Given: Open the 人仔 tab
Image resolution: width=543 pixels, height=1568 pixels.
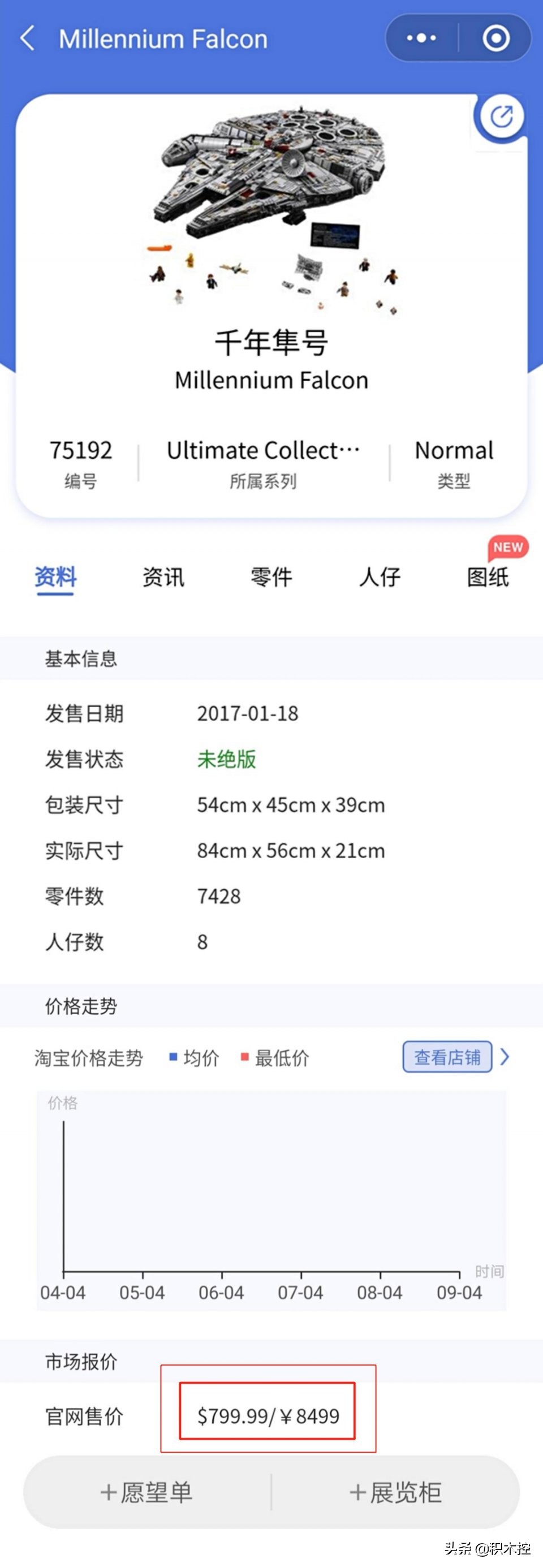Looking at the screenshot, I should click(x=381, y=577).
